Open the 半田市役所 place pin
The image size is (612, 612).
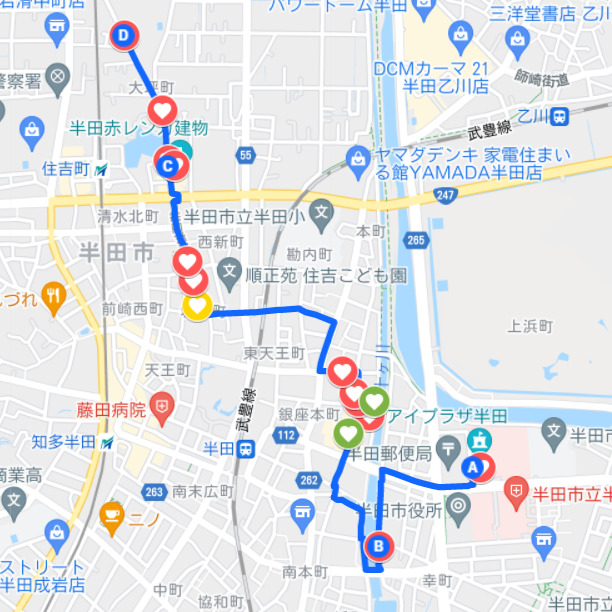pos(459,507)
